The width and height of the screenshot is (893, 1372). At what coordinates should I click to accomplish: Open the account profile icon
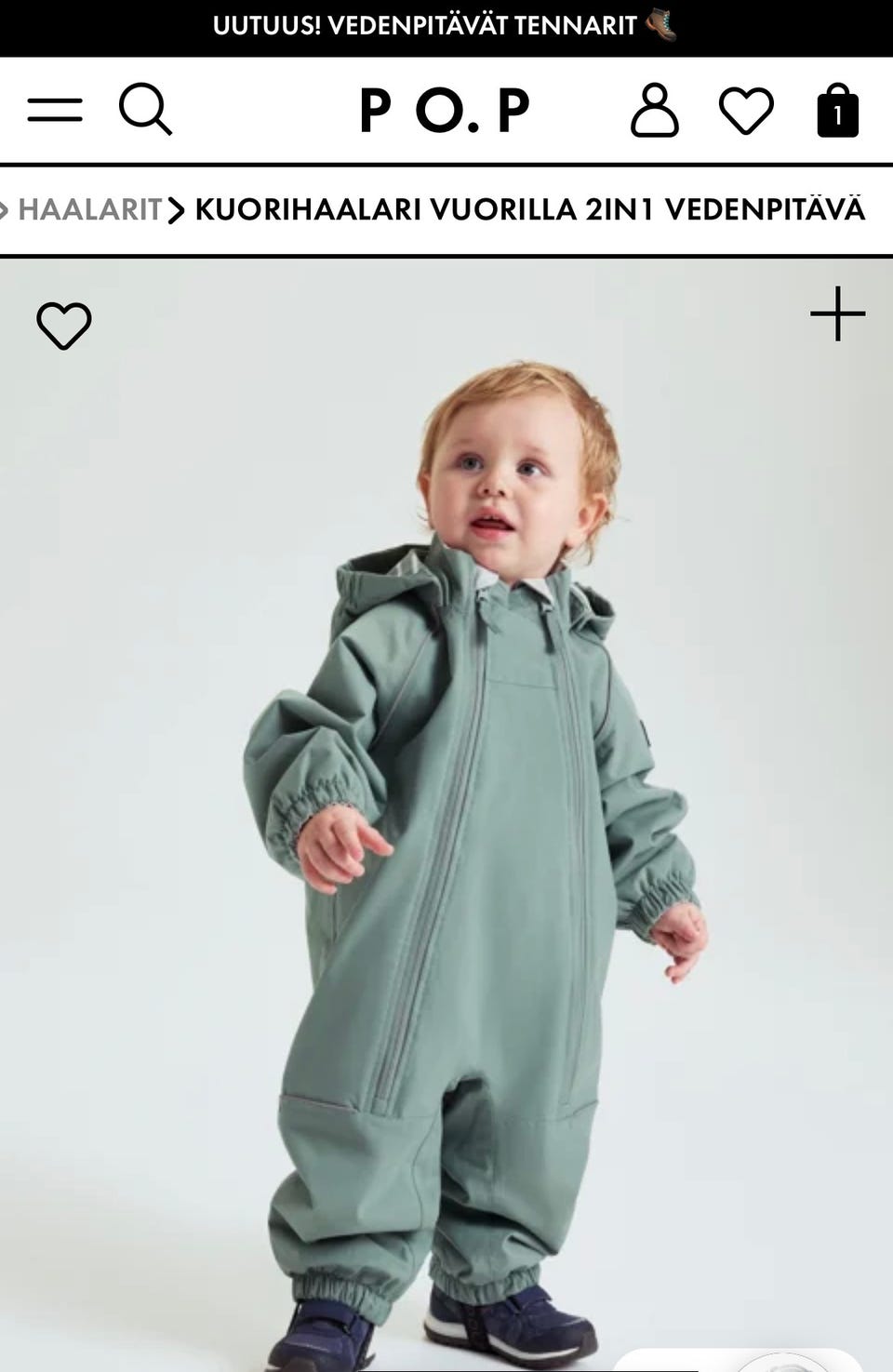pyautogui.click(x=655, y=111)
